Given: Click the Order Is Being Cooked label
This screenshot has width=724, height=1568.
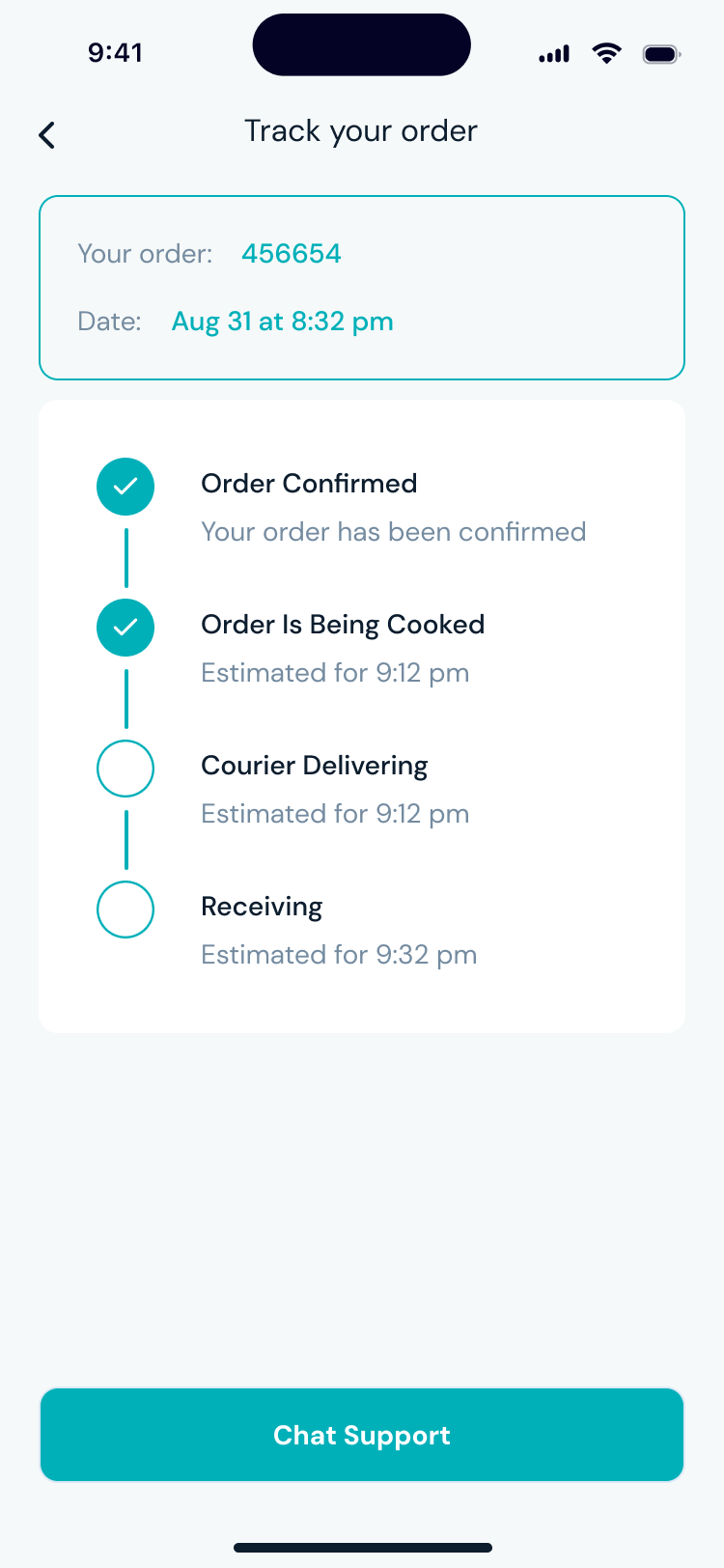Looking at the screenshot, I should [343, 624].
